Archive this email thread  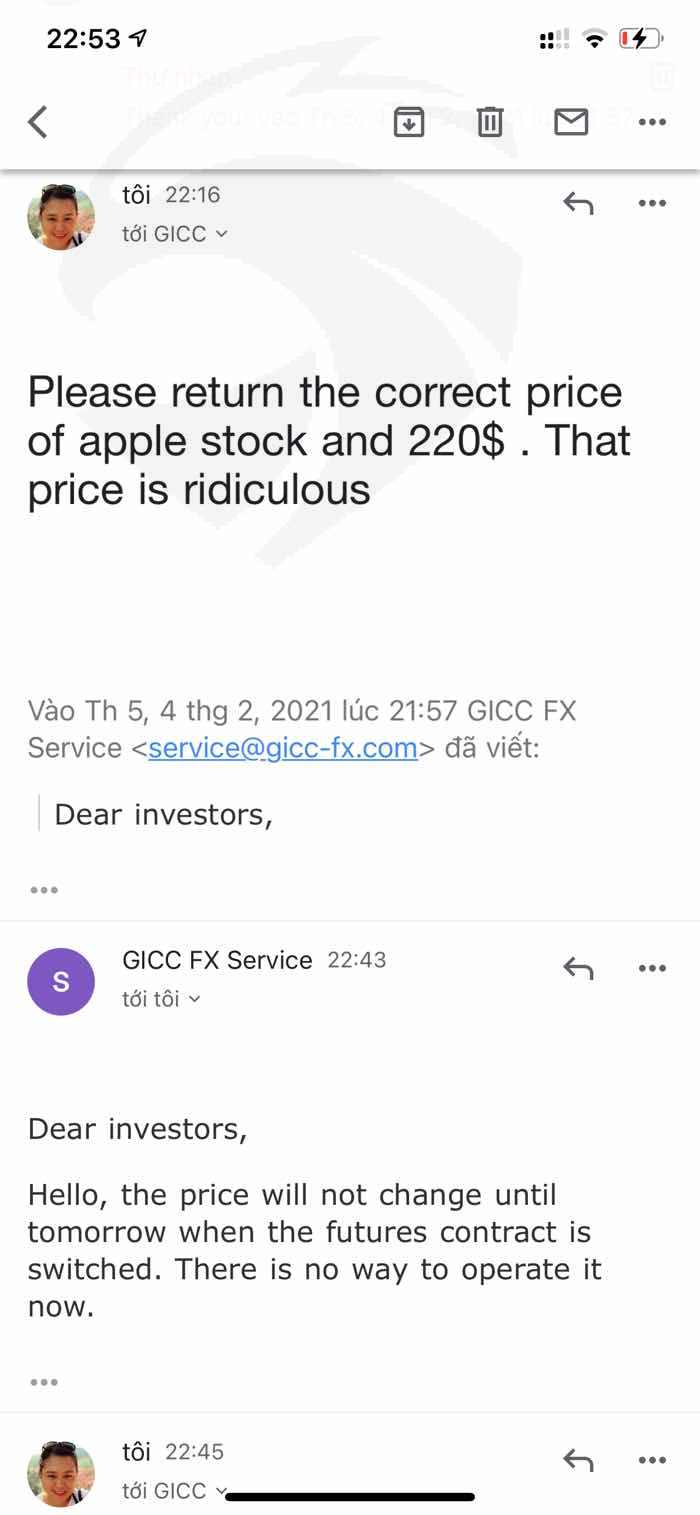coord(409,122)
